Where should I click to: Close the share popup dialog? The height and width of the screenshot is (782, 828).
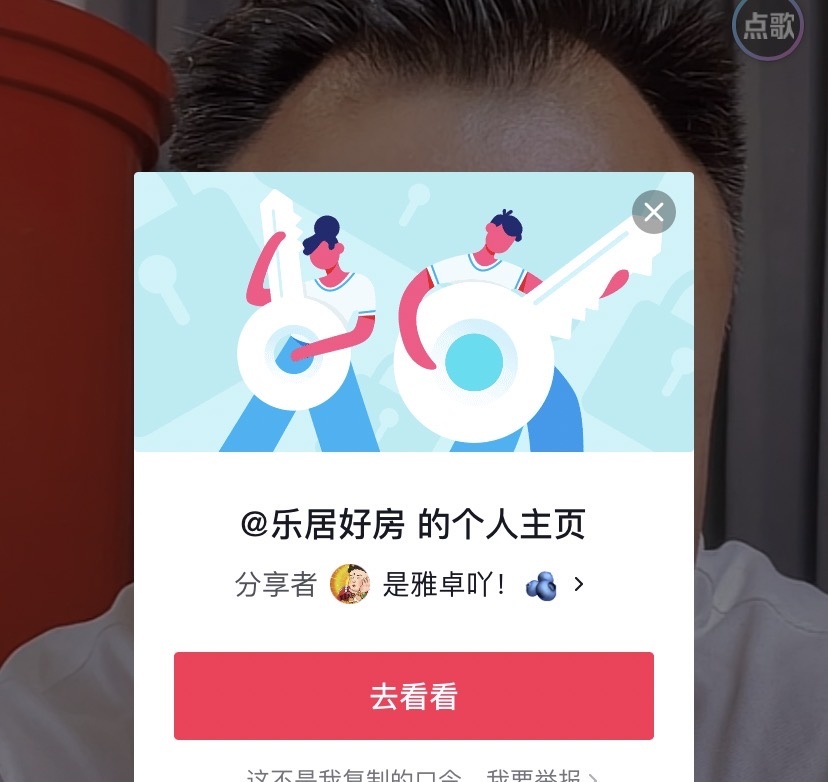(x=654, y=212)
